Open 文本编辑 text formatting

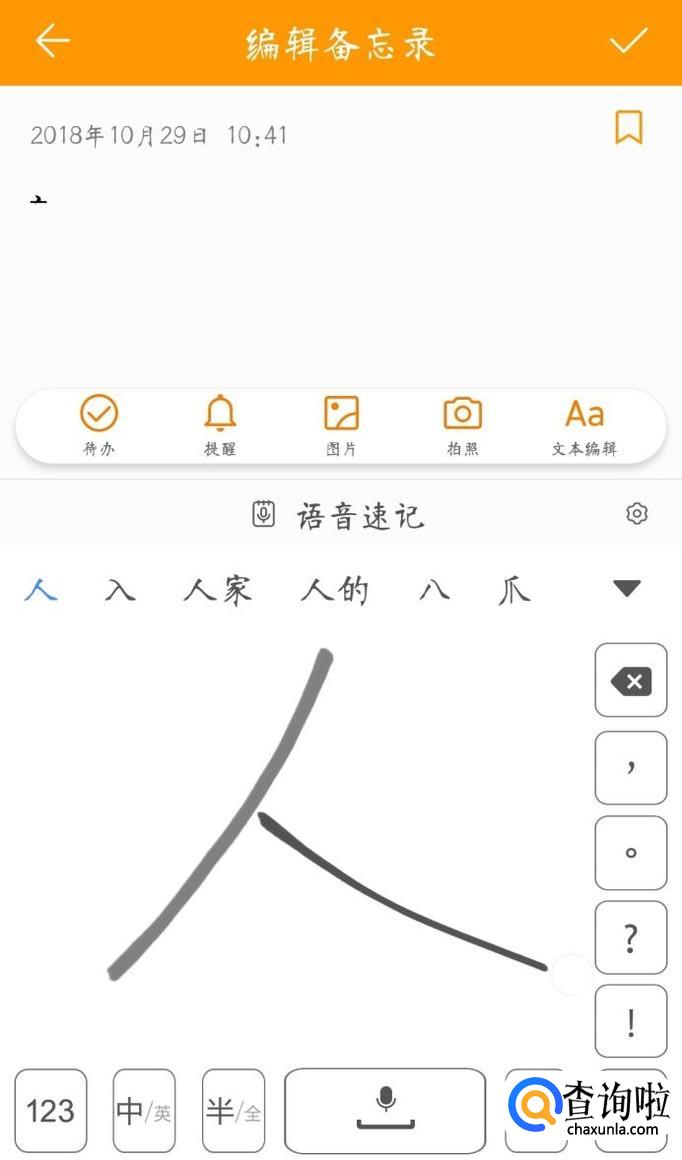584,424
